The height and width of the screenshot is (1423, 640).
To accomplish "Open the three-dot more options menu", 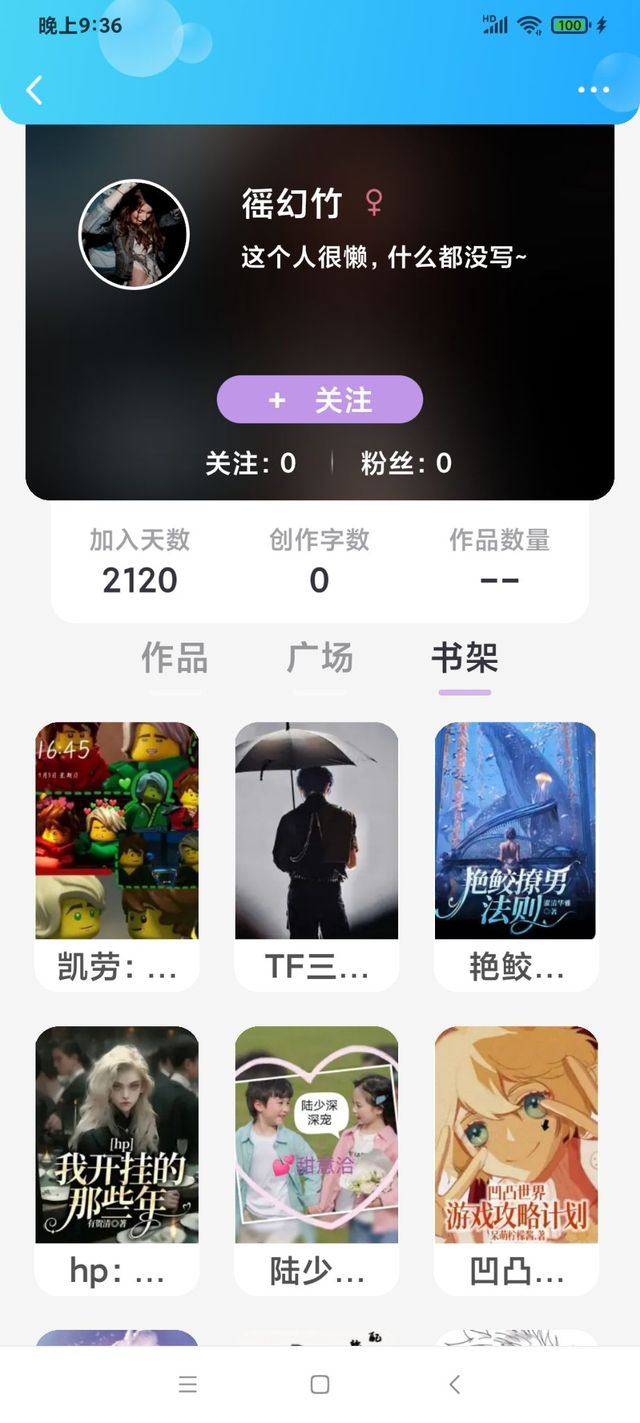I will 593,90.
